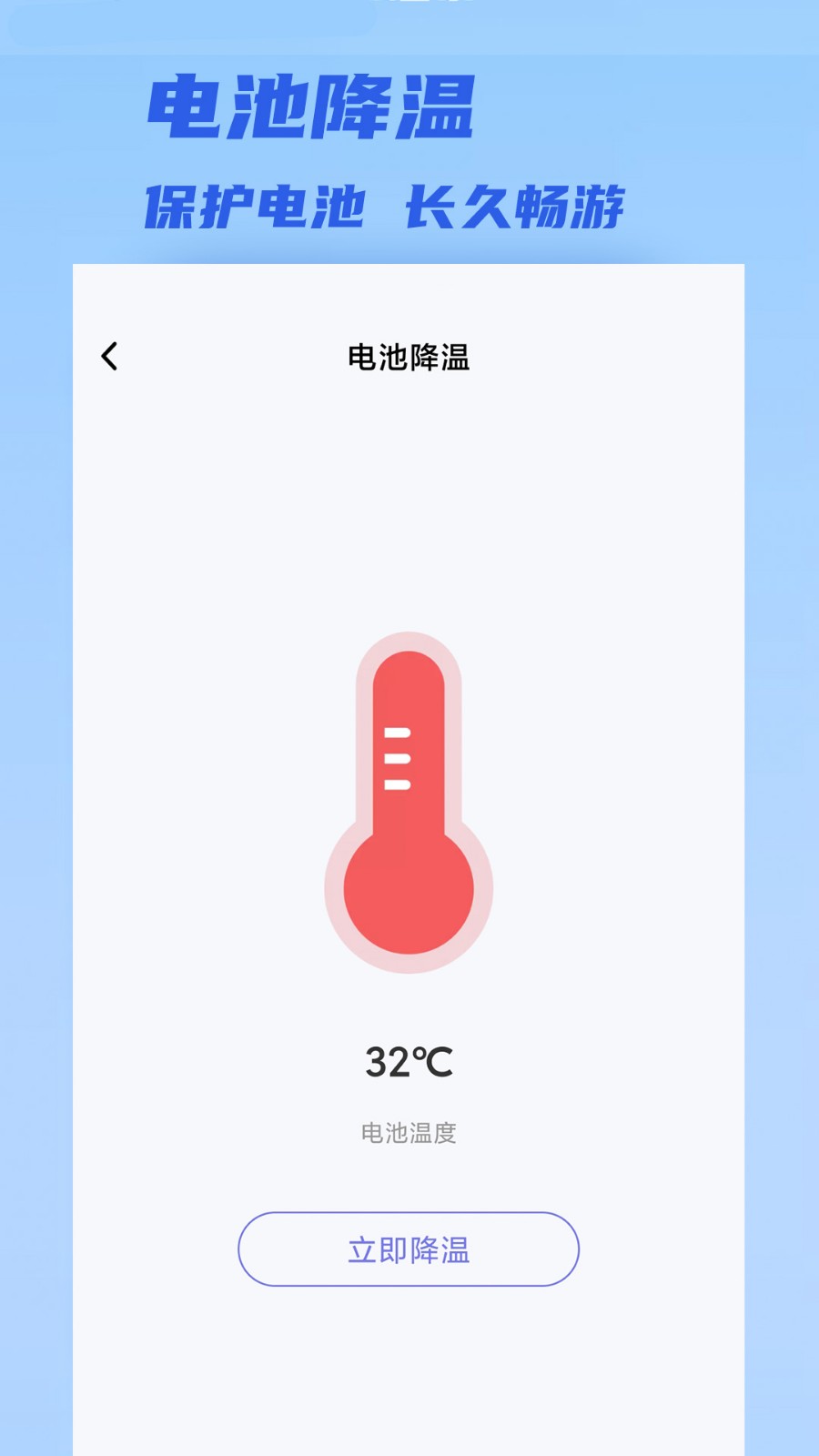
Task: Select the 电池降温 header title
Action: [409, 357]
